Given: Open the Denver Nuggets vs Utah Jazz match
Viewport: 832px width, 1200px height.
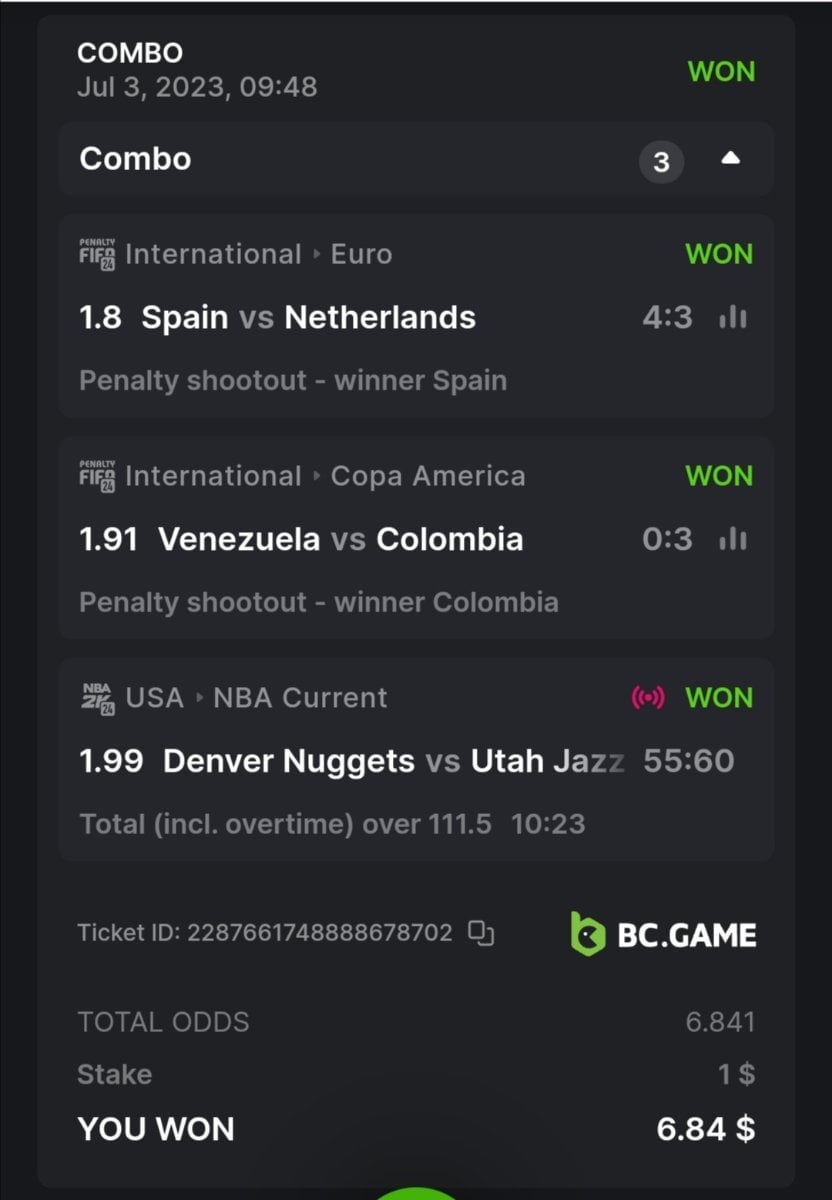Looking at the screenshot, I should click(x=393, y=761).
